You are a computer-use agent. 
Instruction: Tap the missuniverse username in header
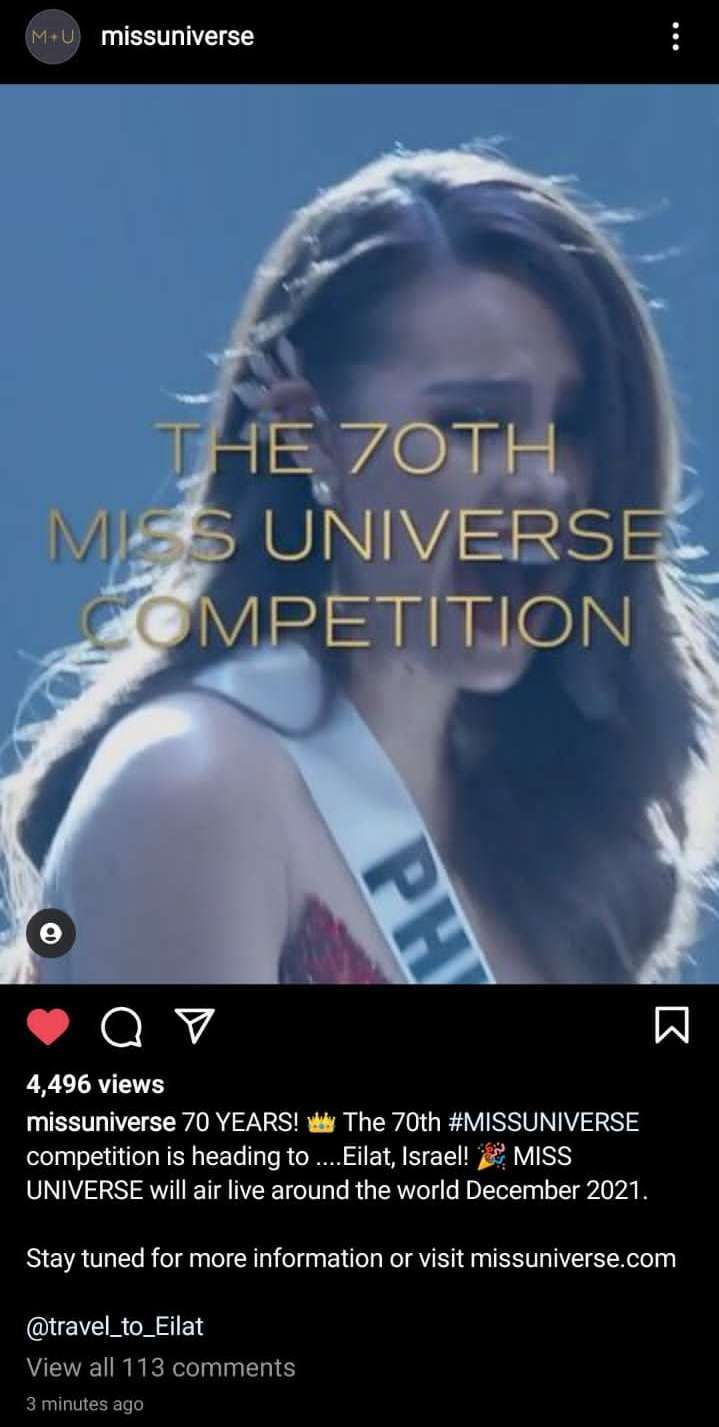tap(178, 37)
